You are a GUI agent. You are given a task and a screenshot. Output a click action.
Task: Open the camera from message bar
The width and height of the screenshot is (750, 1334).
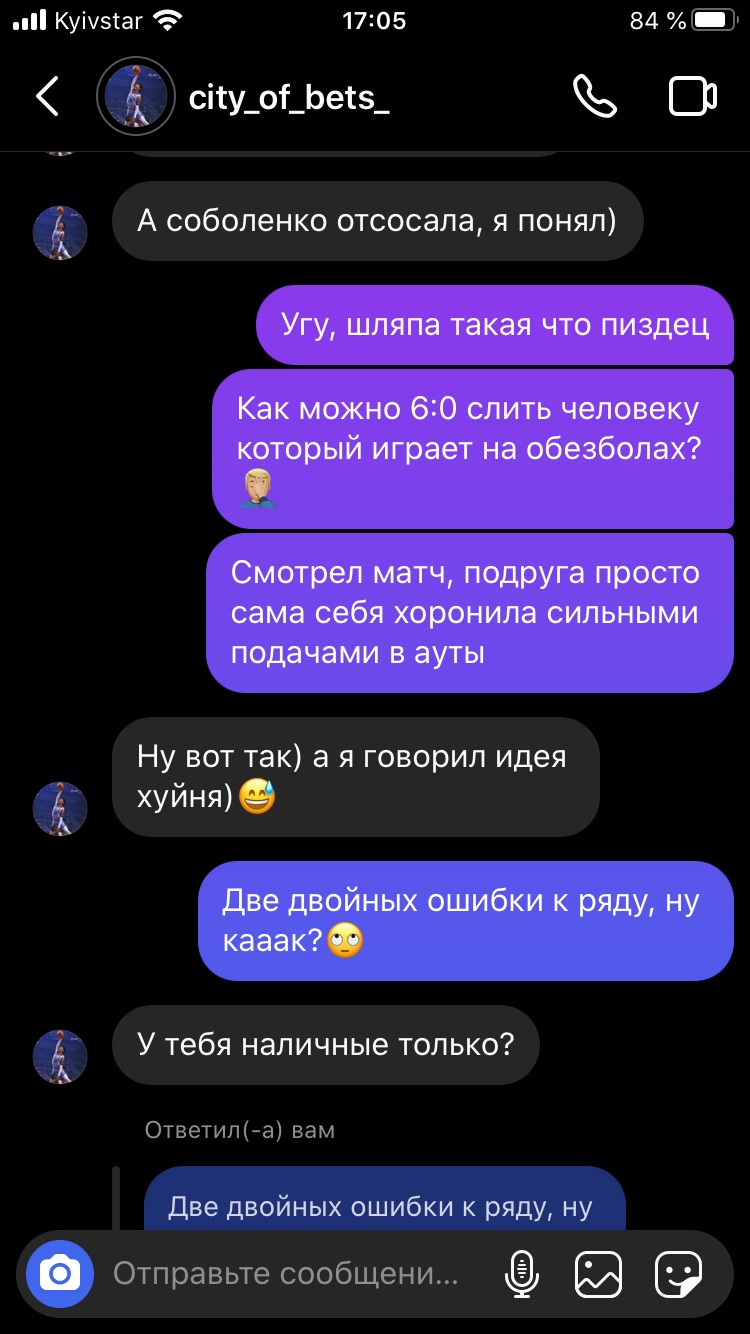coord(60,1274)
